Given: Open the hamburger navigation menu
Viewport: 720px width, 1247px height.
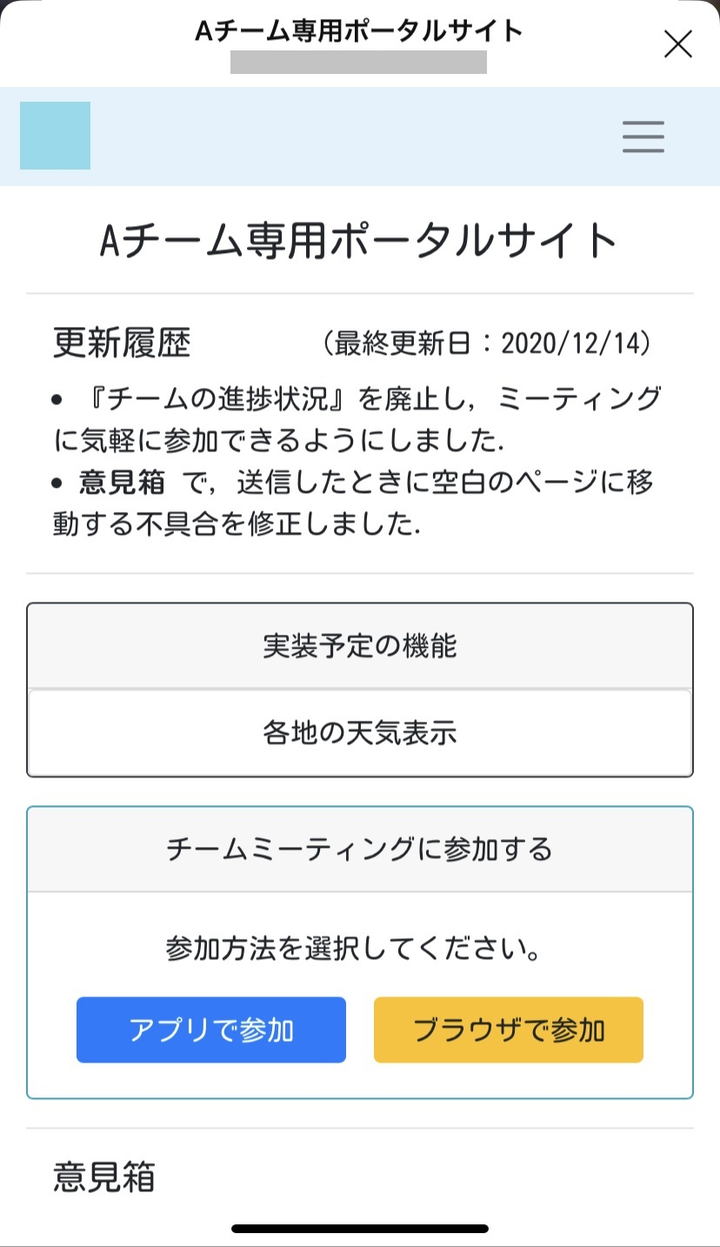Looking at the screenshot, I should coord(643,136).
